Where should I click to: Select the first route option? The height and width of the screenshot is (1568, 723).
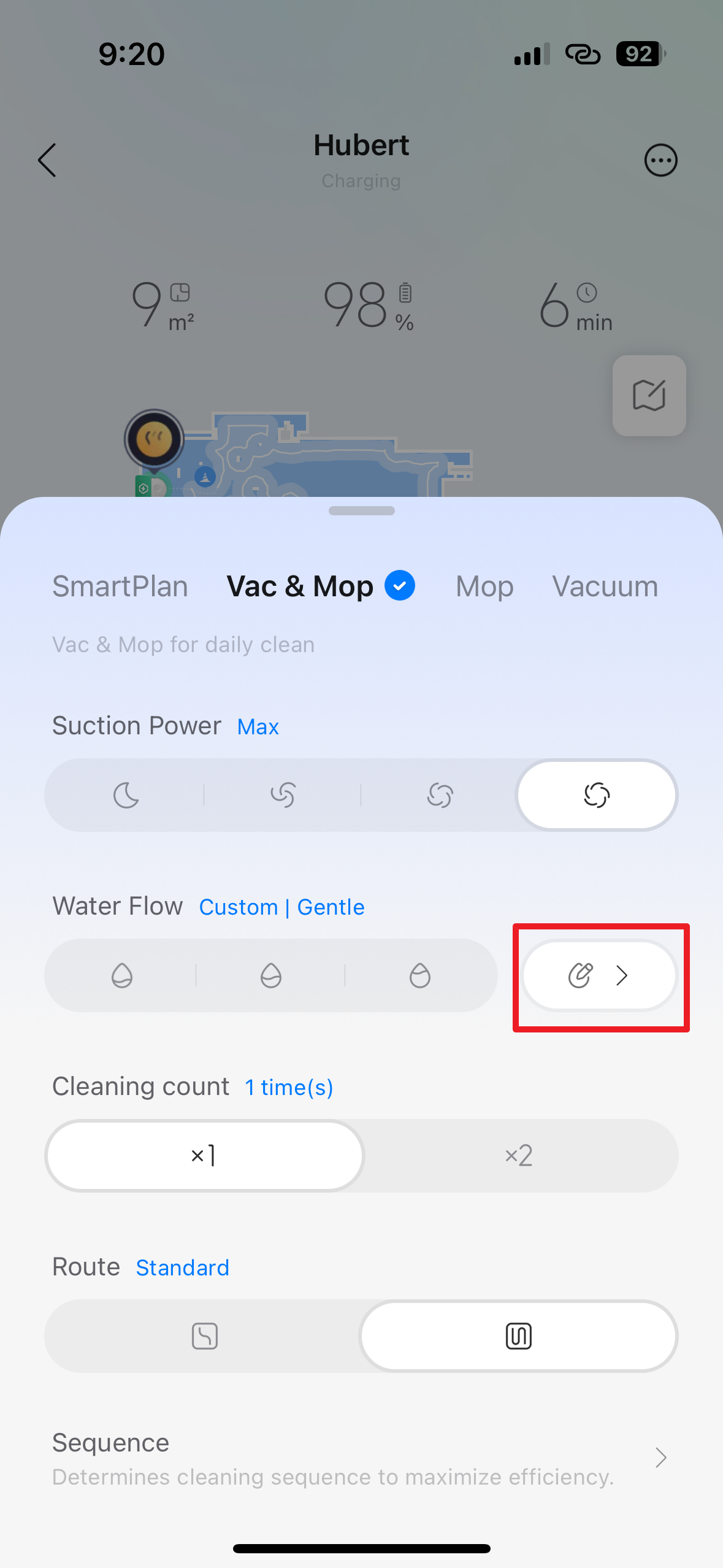tap(204, 1336)
